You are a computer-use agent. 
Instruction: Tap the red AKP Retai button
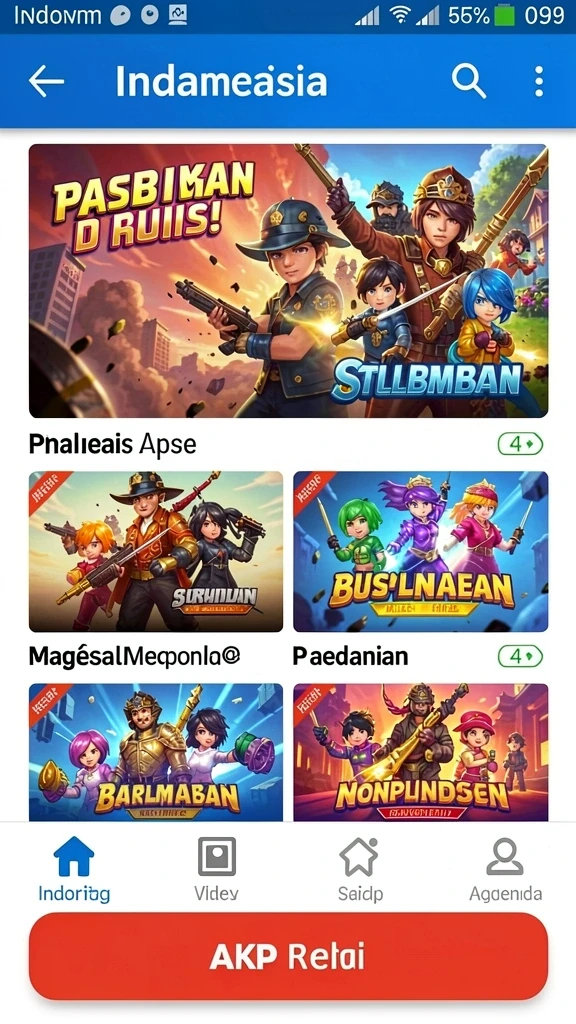288,956
